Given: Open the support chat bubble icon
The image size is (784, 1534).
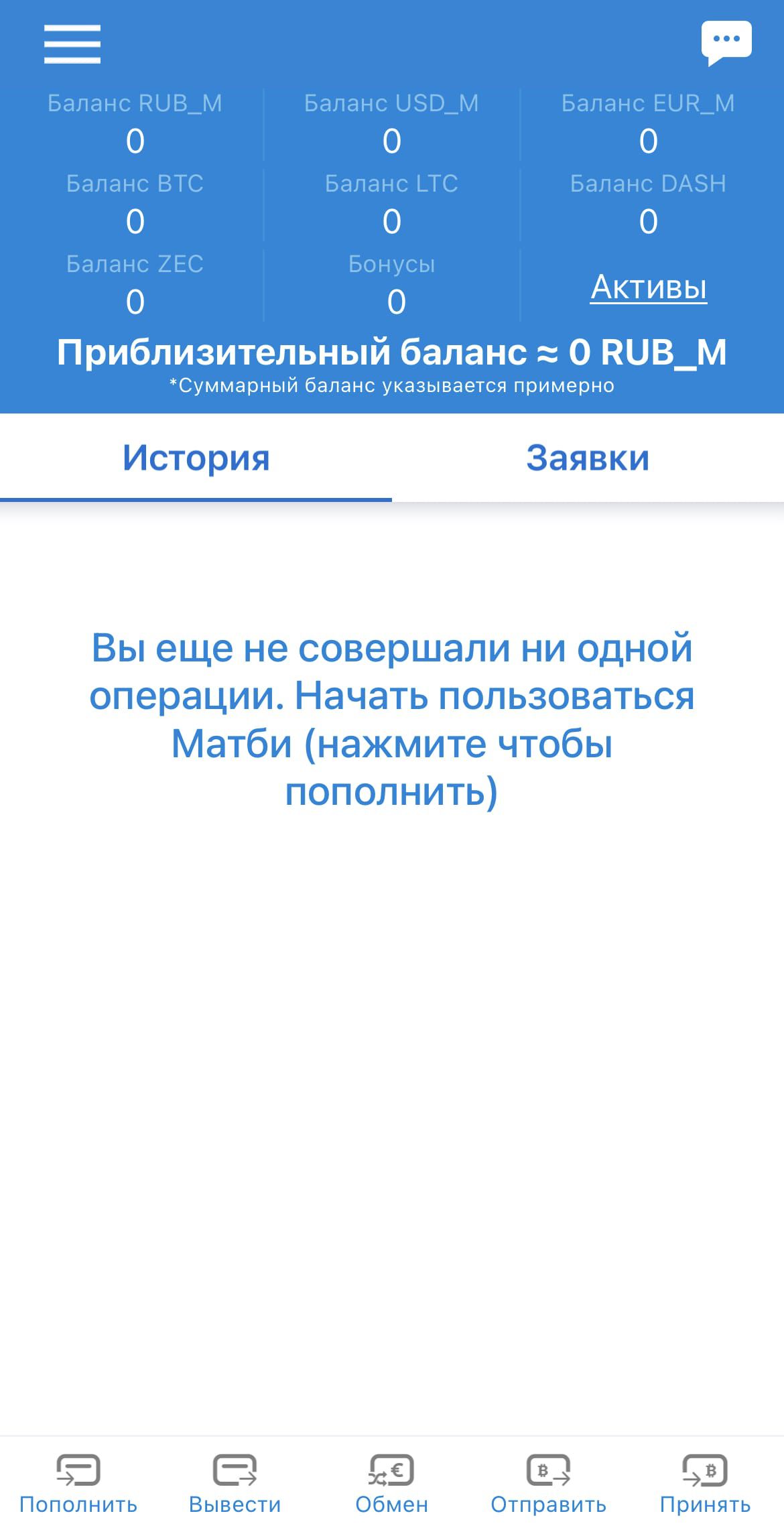Looking at the screenshot, I should (x=726, y=44).
